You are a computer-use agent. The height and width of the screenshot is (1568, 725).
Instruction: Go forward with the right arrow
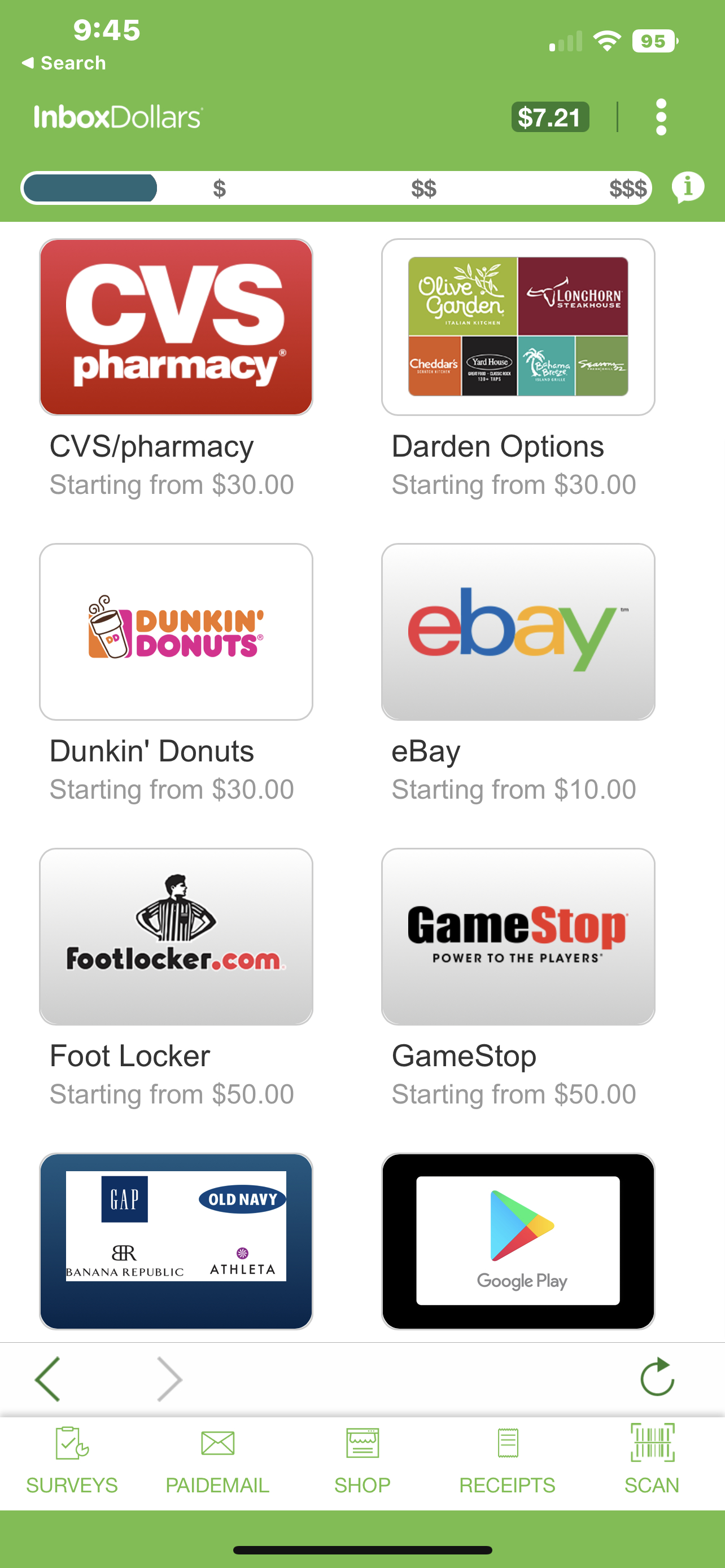(169, 1379)
